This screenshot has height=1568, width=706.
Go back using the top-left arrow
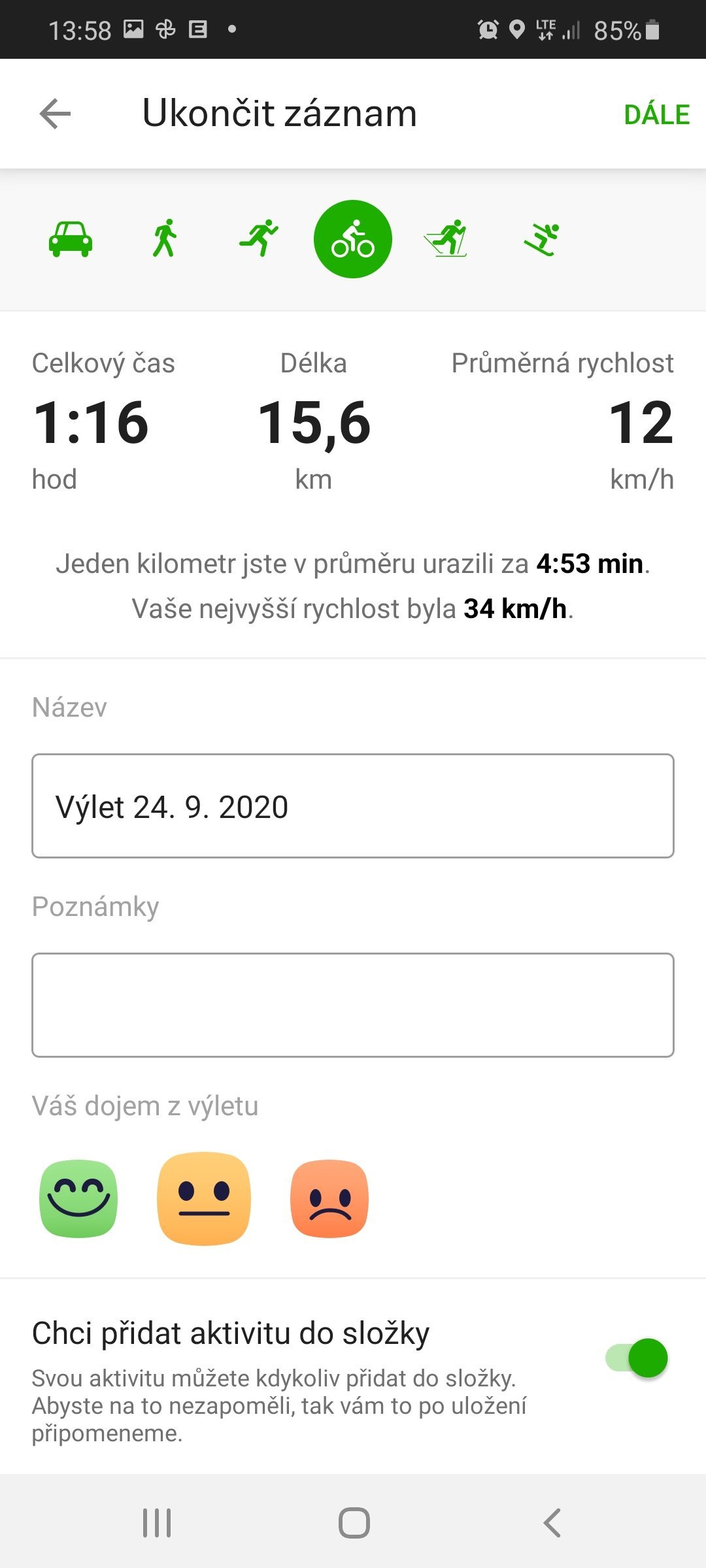pyautogui.click(x=55, y=114)
